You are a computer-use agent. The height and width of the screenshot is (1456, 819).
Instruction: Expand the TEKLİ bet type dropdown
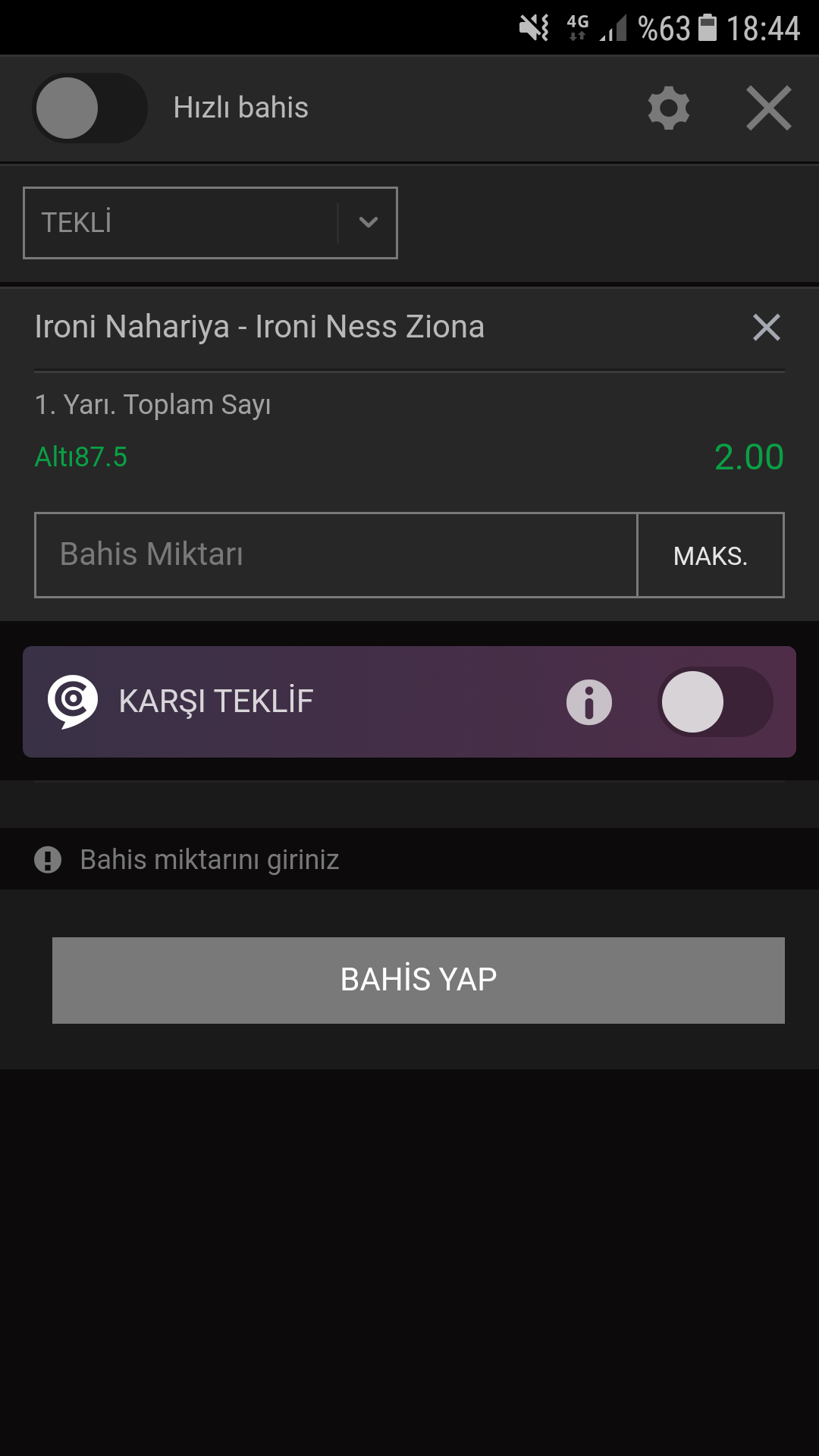click(210, 223)
